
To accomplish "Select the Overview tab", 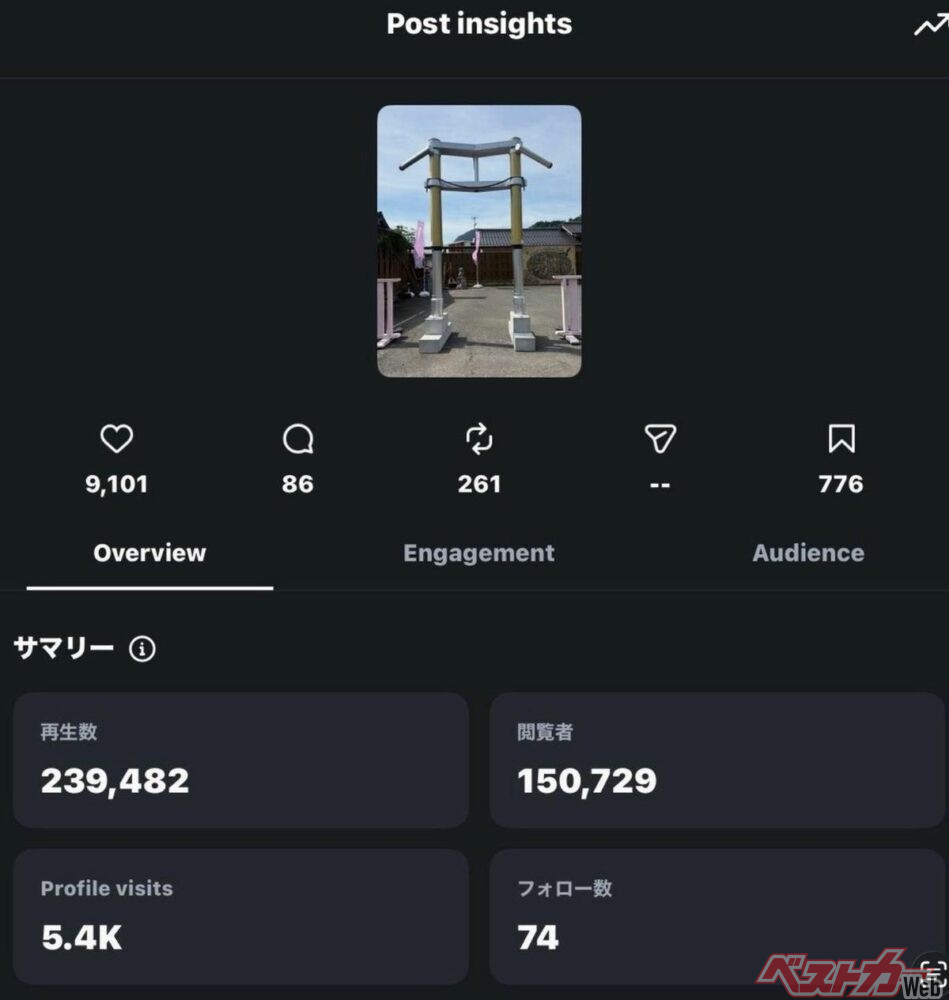I will click(x=150, y=553).
